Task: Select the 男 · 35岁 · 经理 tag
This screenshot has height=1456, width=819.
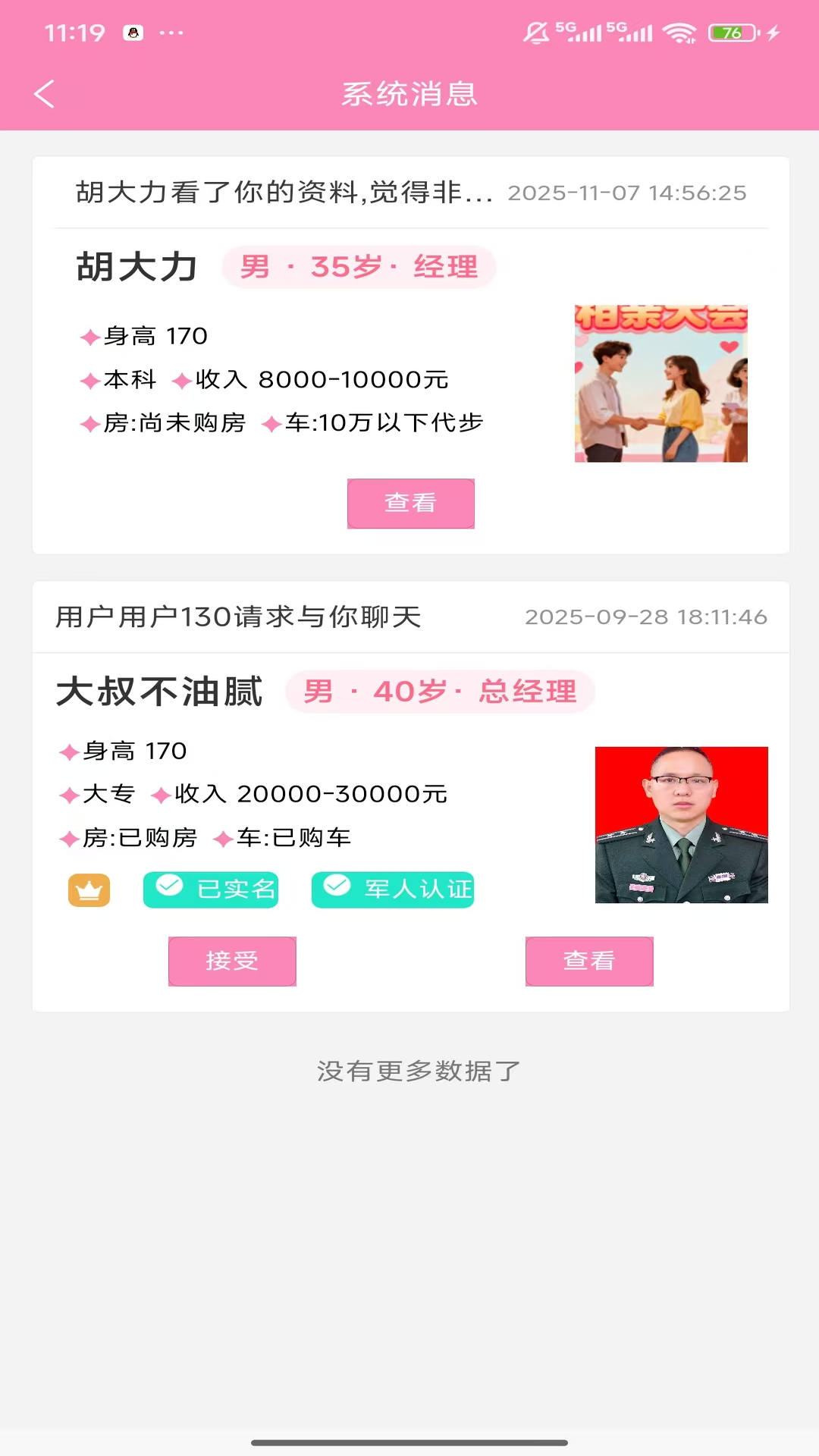Action: [358, 267]
